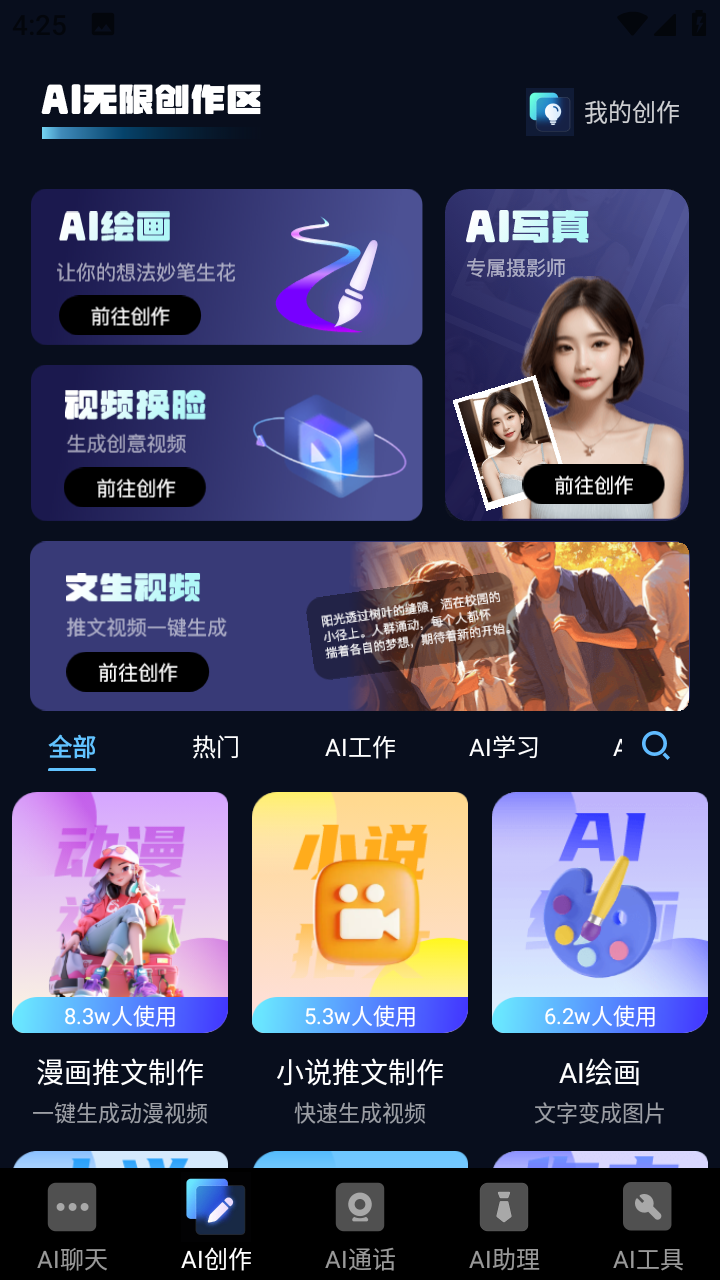This screenshot has width=720, height=1280.
Task: Switch to the AI学习 tab
Action: 504,747
